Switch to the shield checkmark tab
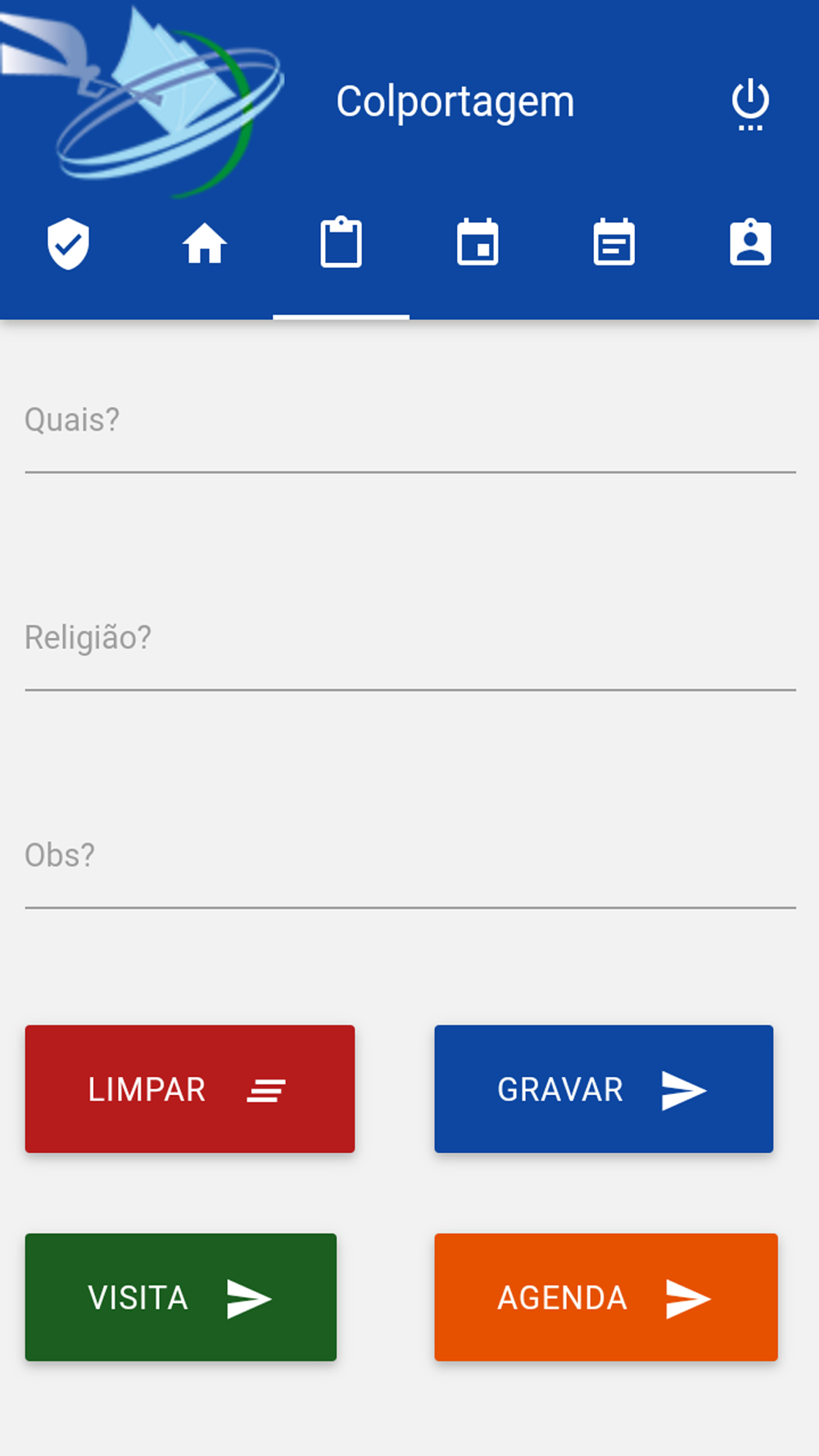Image resolution: width=819 pixels, height=1456 pixels. [x=68, y=244]
